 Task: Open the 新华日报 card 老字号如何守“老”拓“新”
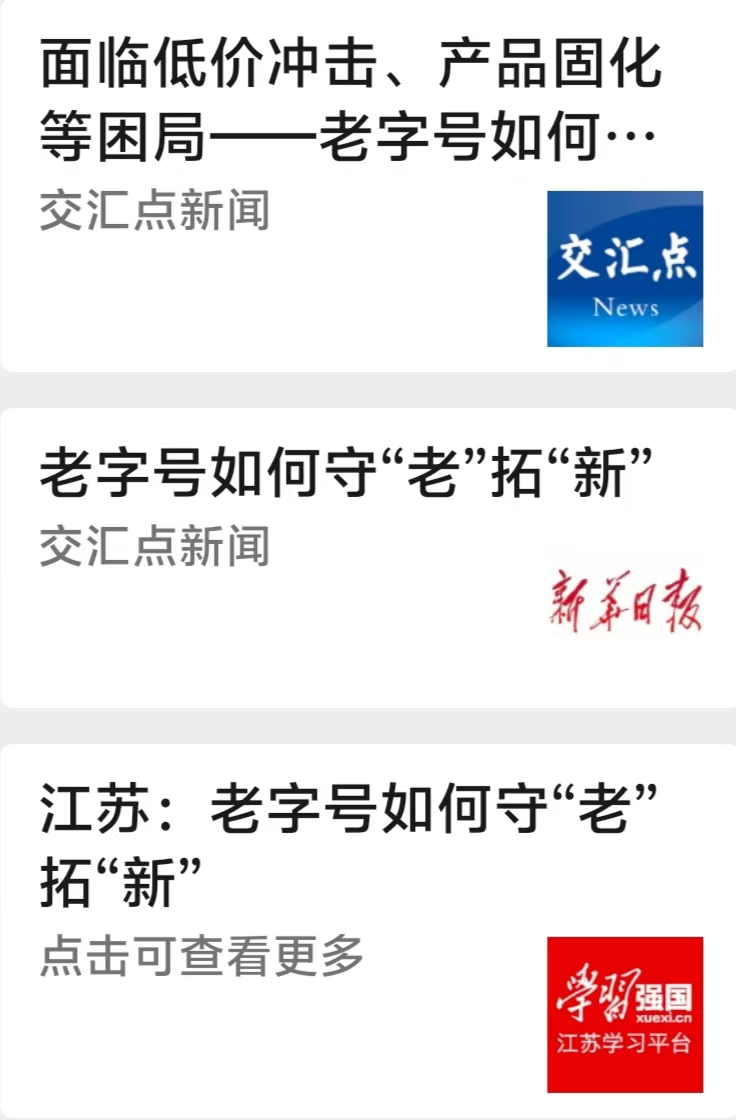tap(346, 474)
